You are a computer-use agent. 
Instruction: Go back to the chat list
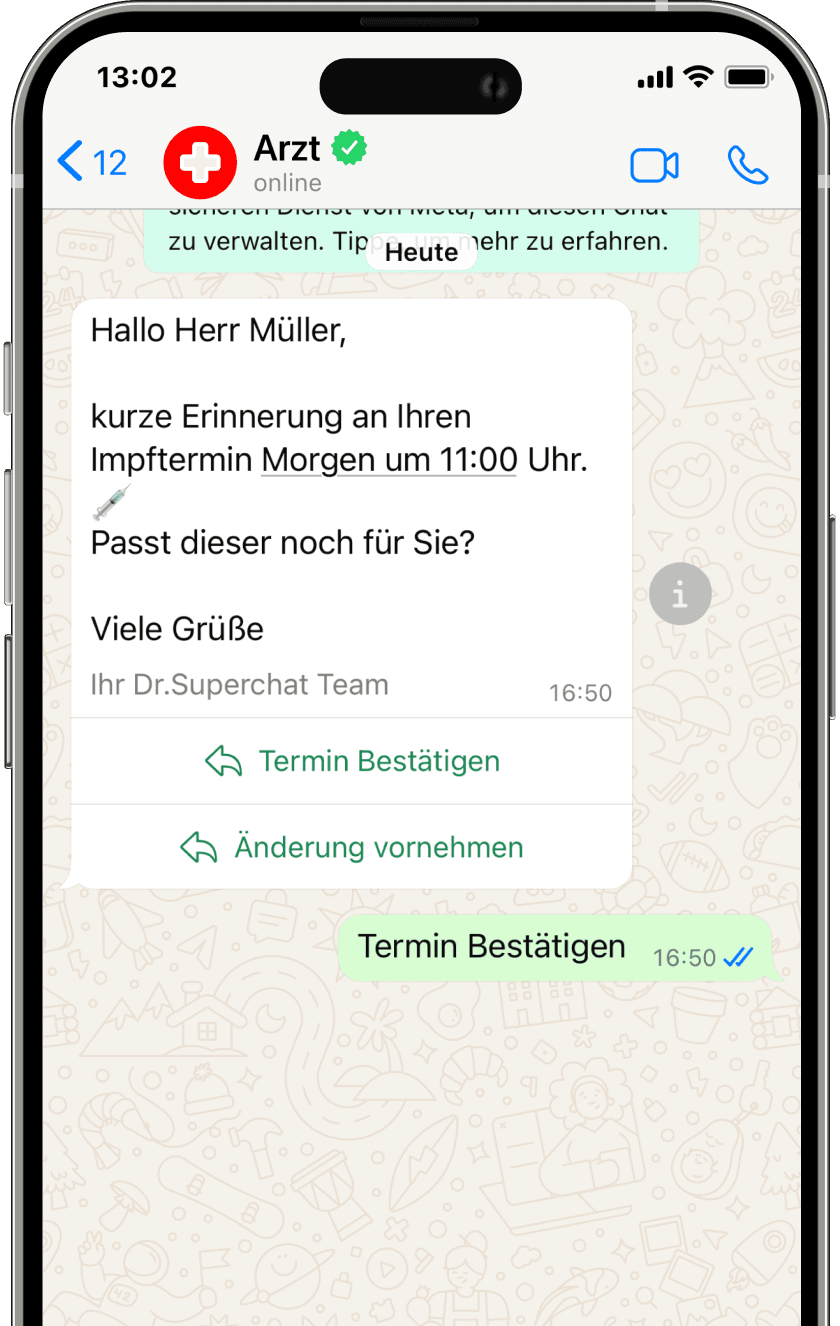(90, 162)
